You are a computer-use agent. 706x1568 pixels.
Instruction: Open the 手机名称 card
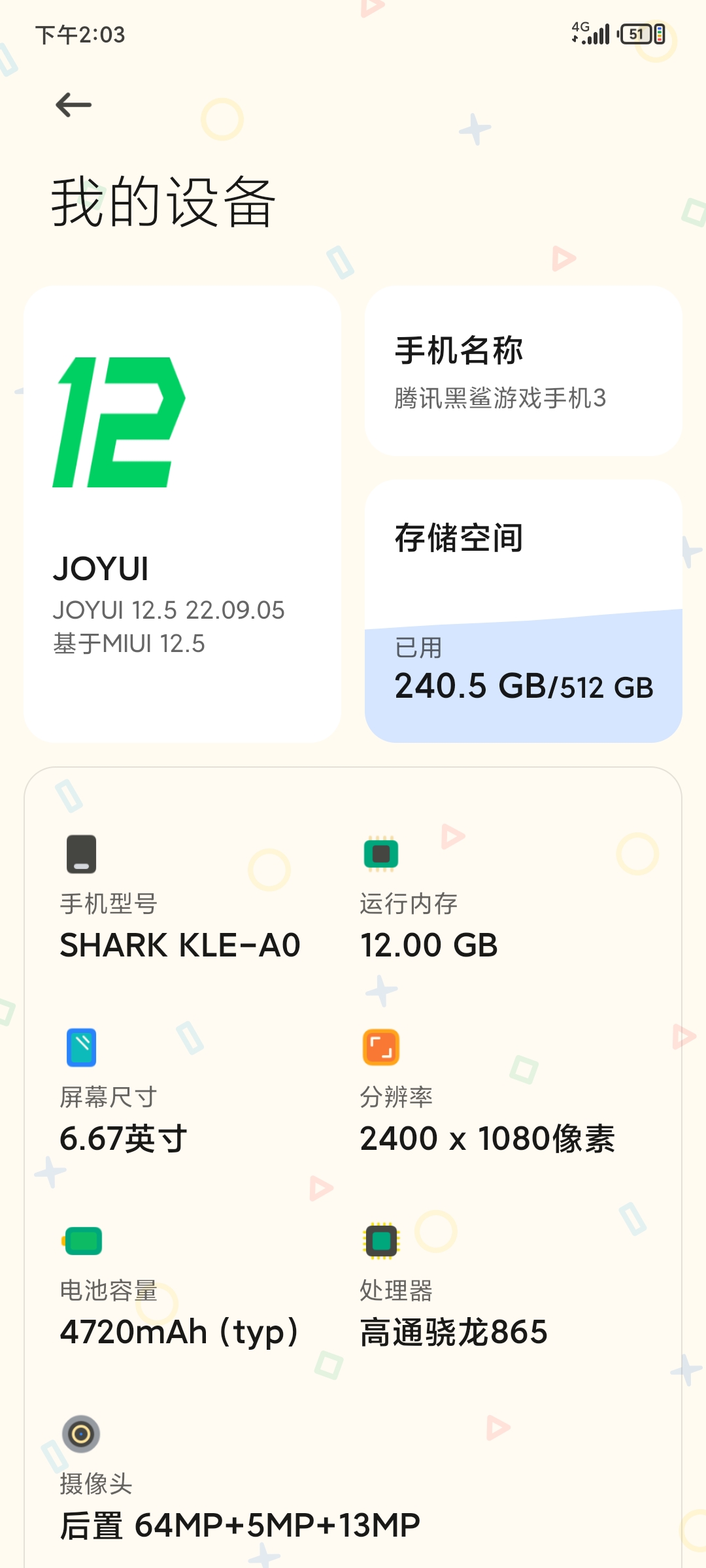click(523, 370)
